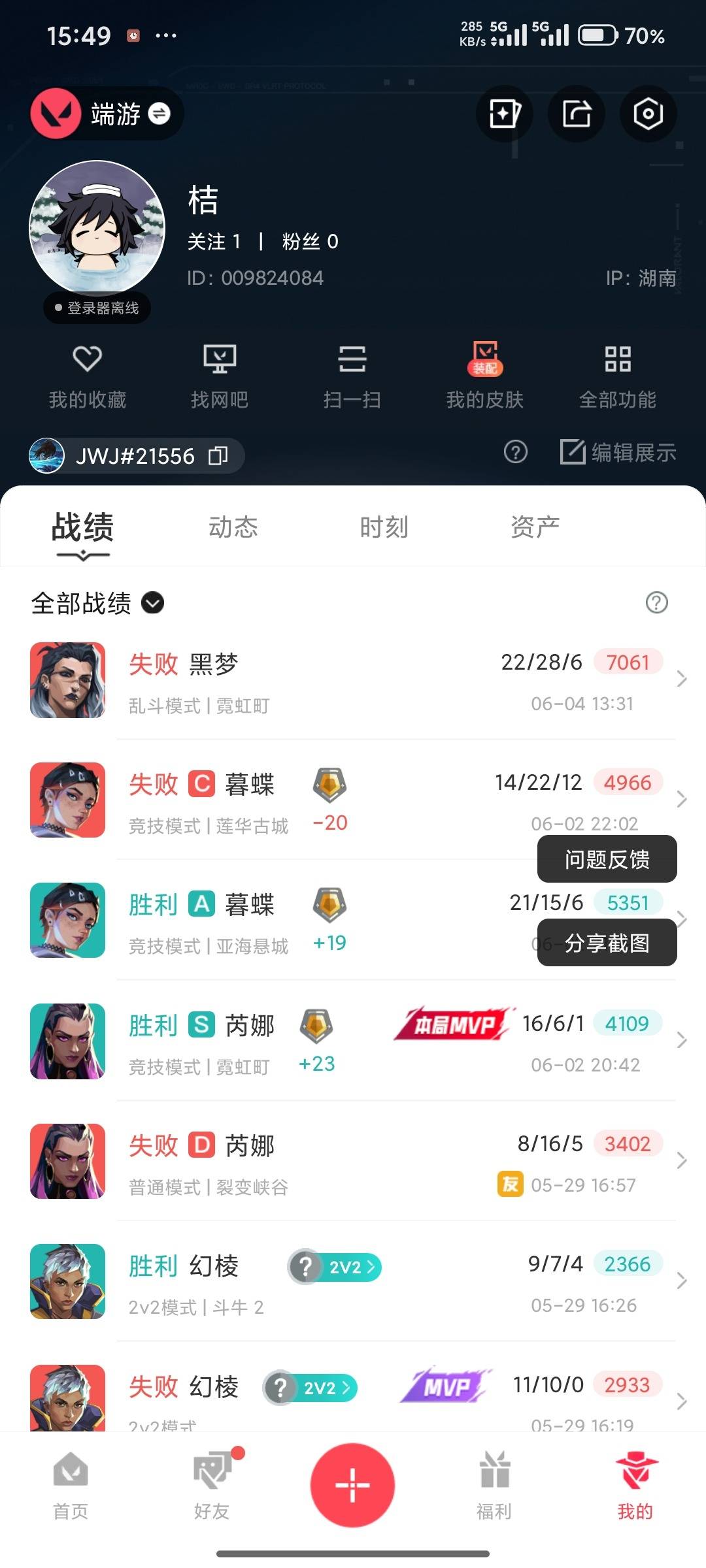The image size is (706, 1568).
Task: Tap the red plus create button
Action: pos(352,1485)
